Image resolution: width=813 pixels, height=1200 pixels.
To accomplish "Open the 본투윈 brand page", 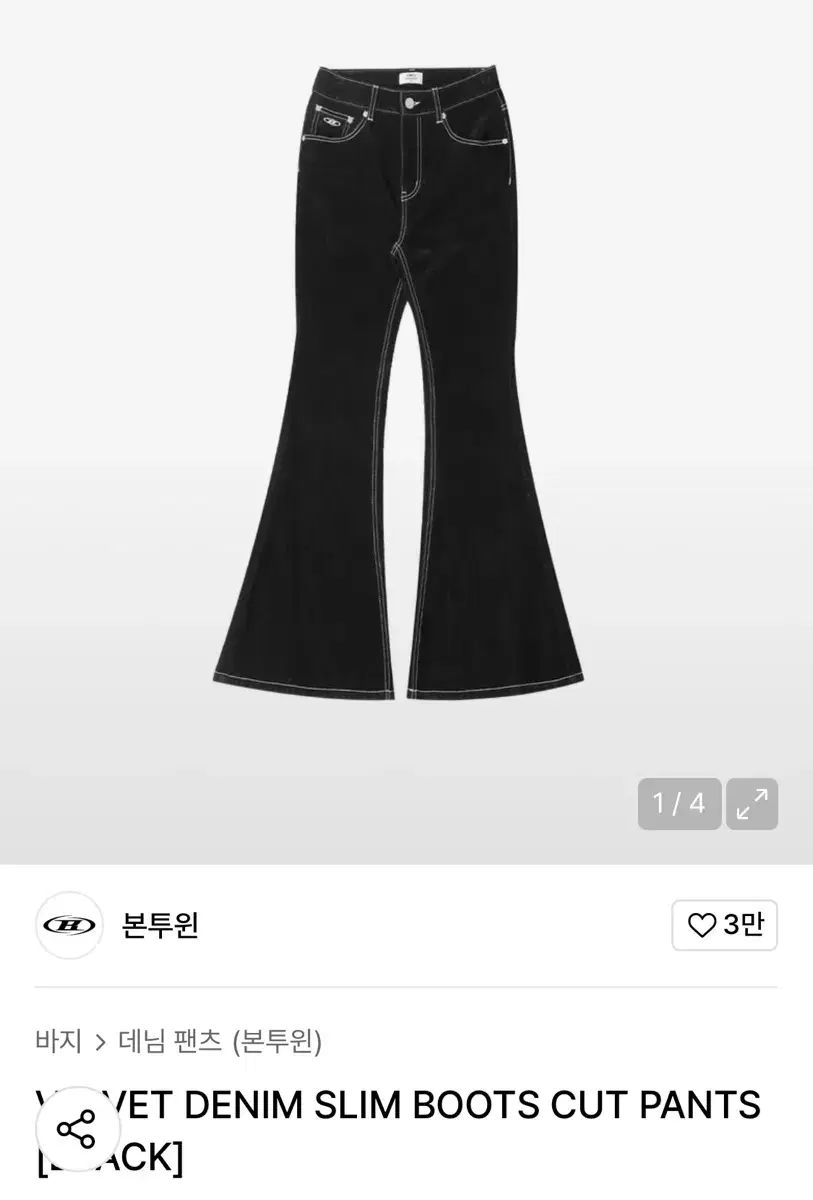I will coord(160,925).
